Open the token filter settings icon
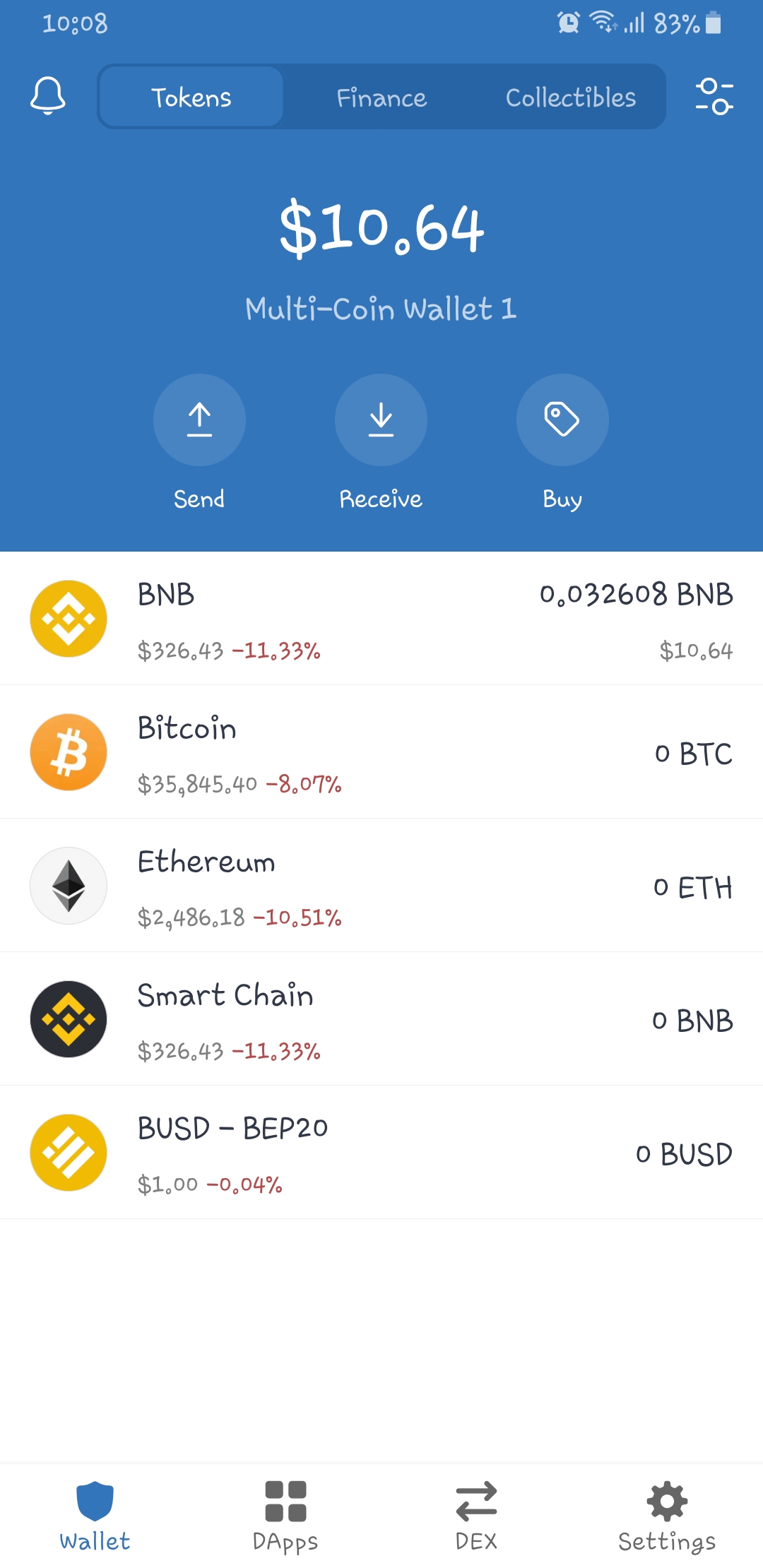763x1568 pixels. (714, 97)
